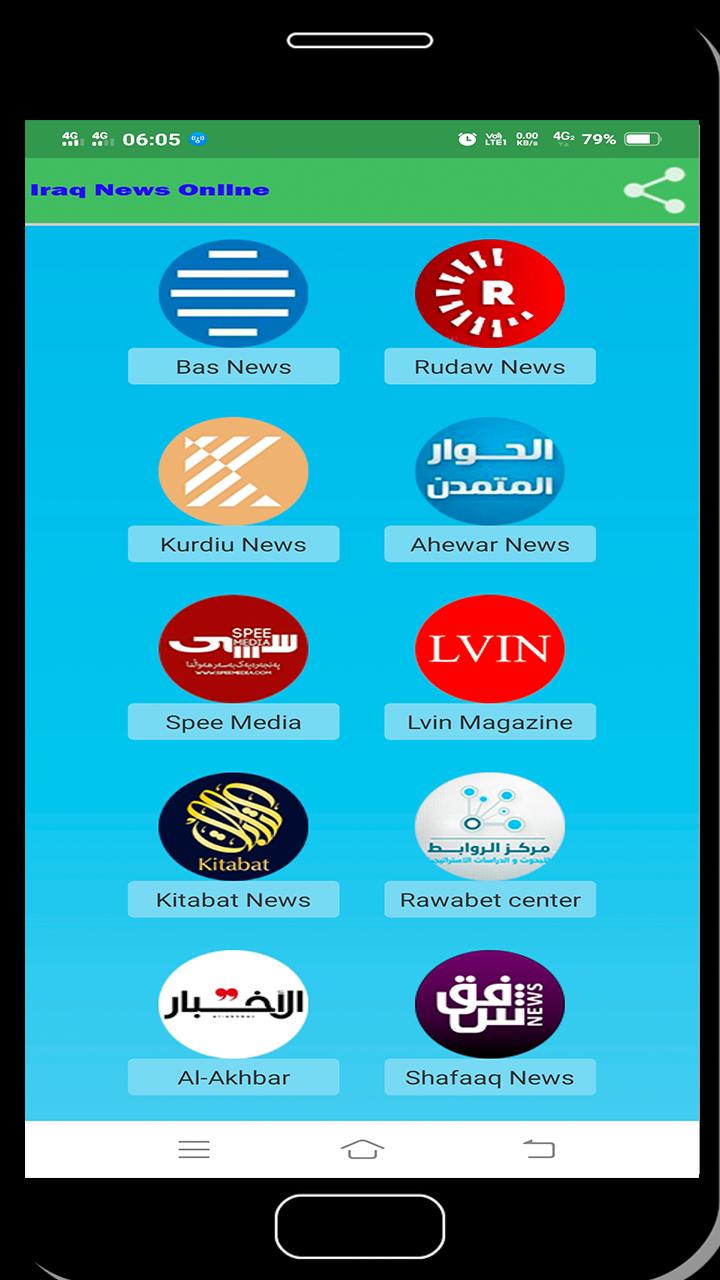This screenshot has height=1280, width=720.
Task: Open Ahewar News
Action: 490,544
